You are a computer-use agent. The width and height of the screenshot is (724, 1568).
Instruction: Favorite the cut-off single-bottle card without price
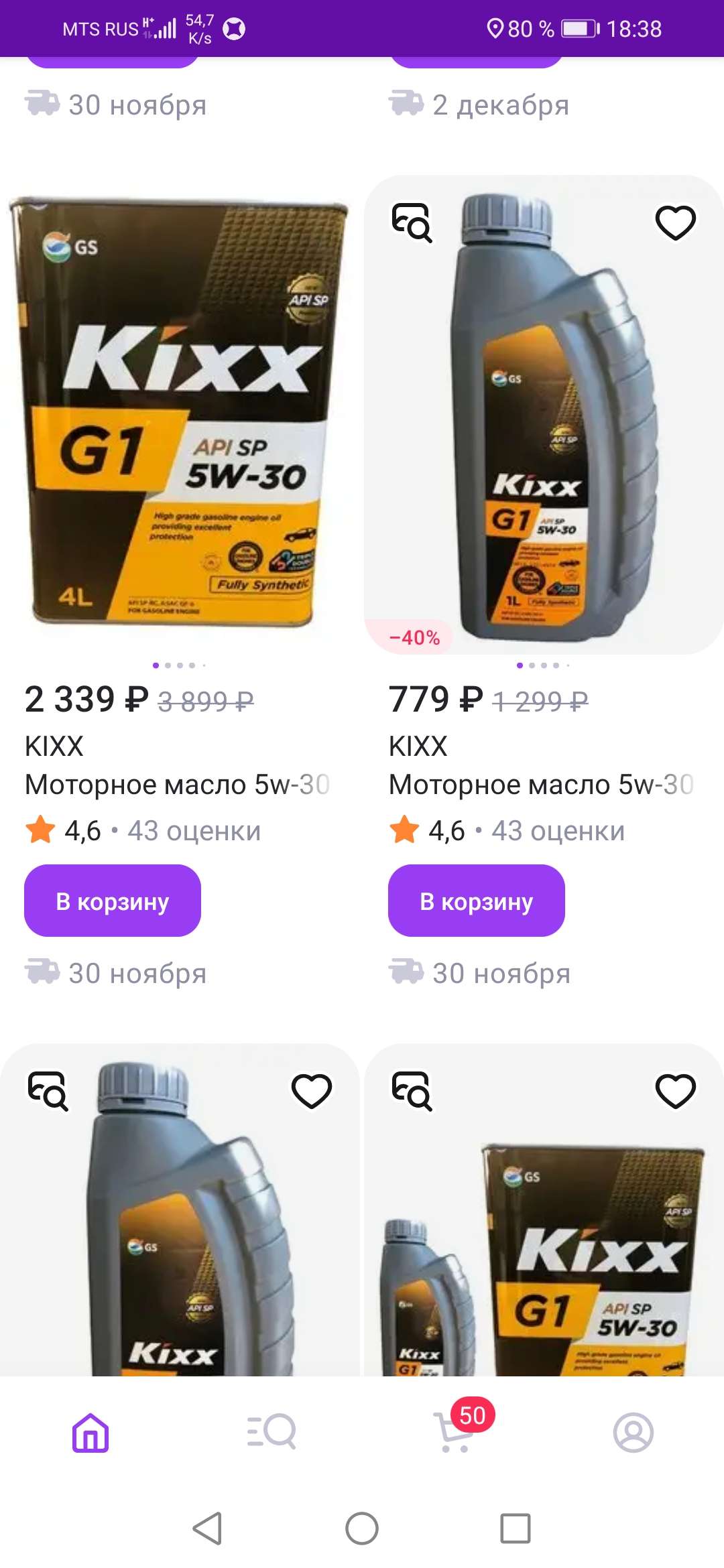pos(311,1091)
